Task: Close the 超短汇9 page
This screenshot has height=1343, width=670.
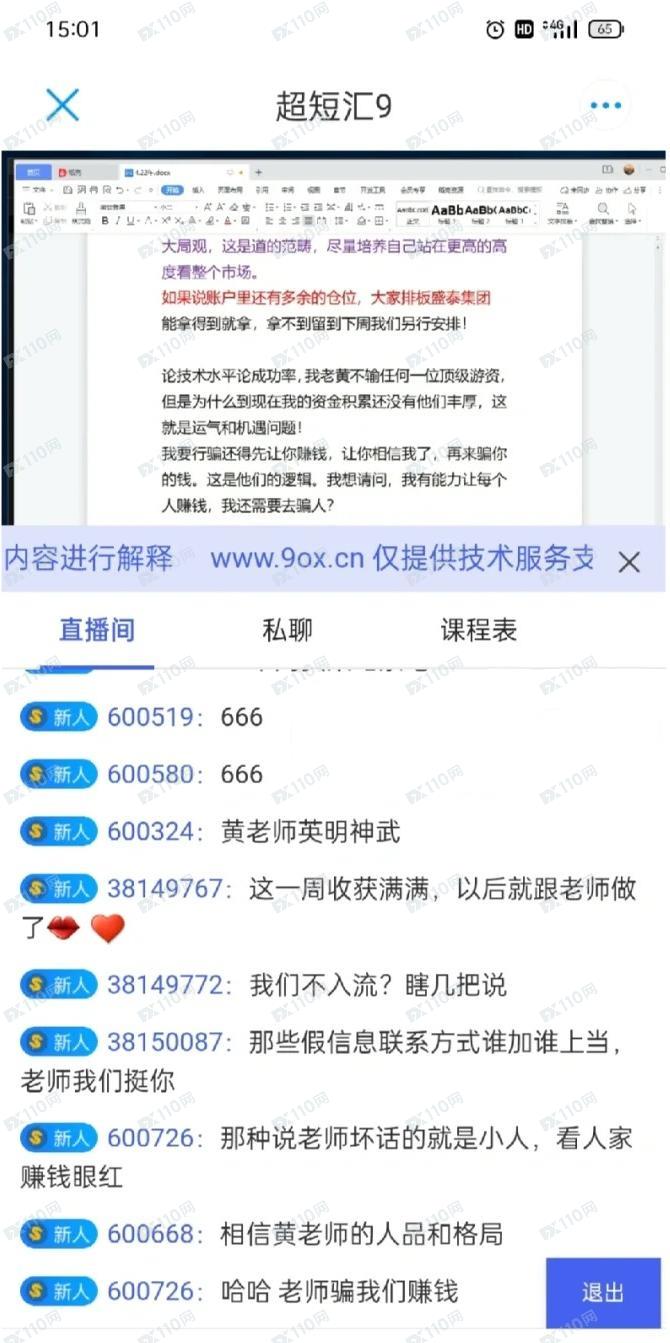Action: click(x=62, y=105)
